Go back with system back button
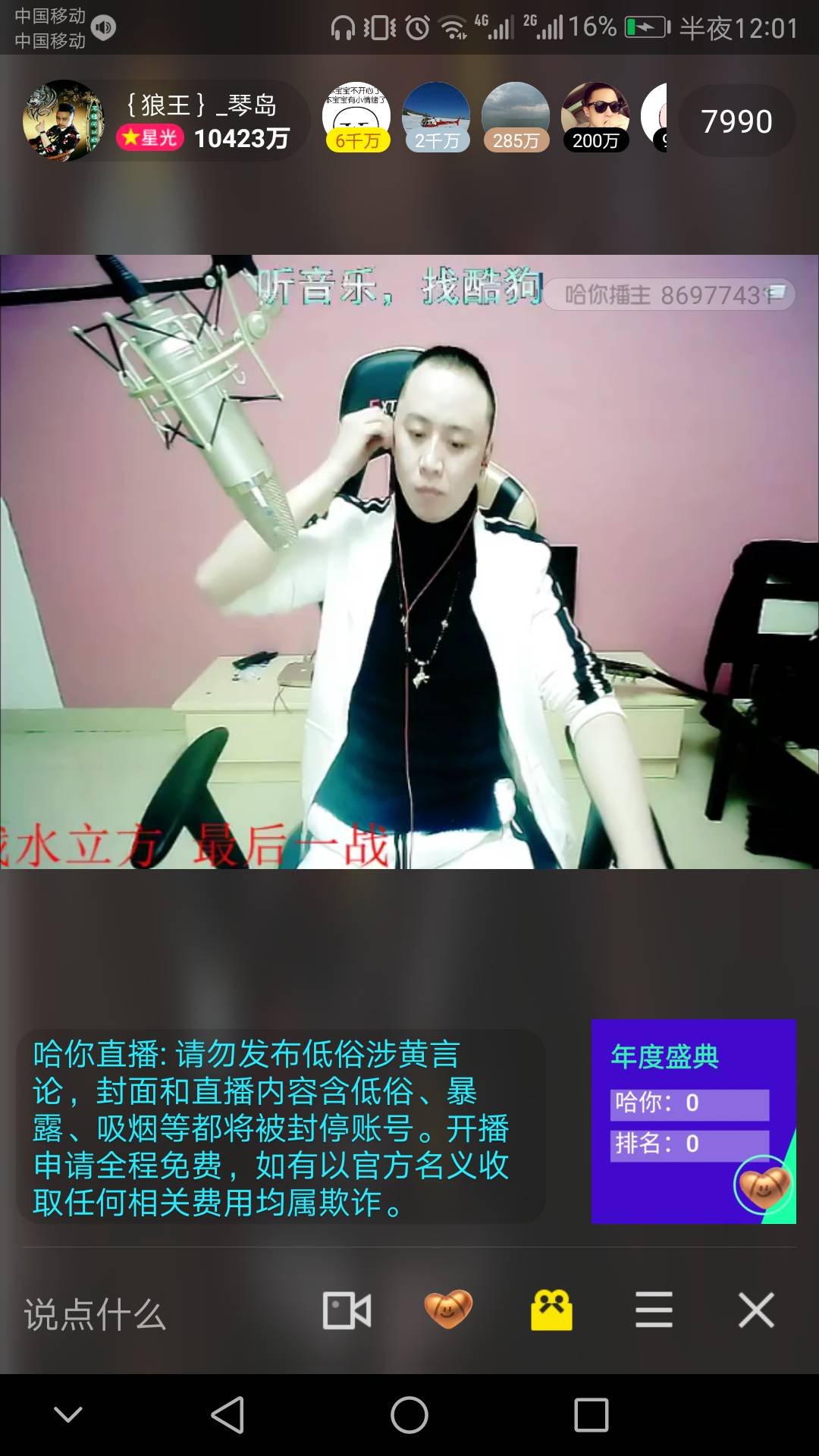Screen dimensions: 819x1456 pos(227,1415)
